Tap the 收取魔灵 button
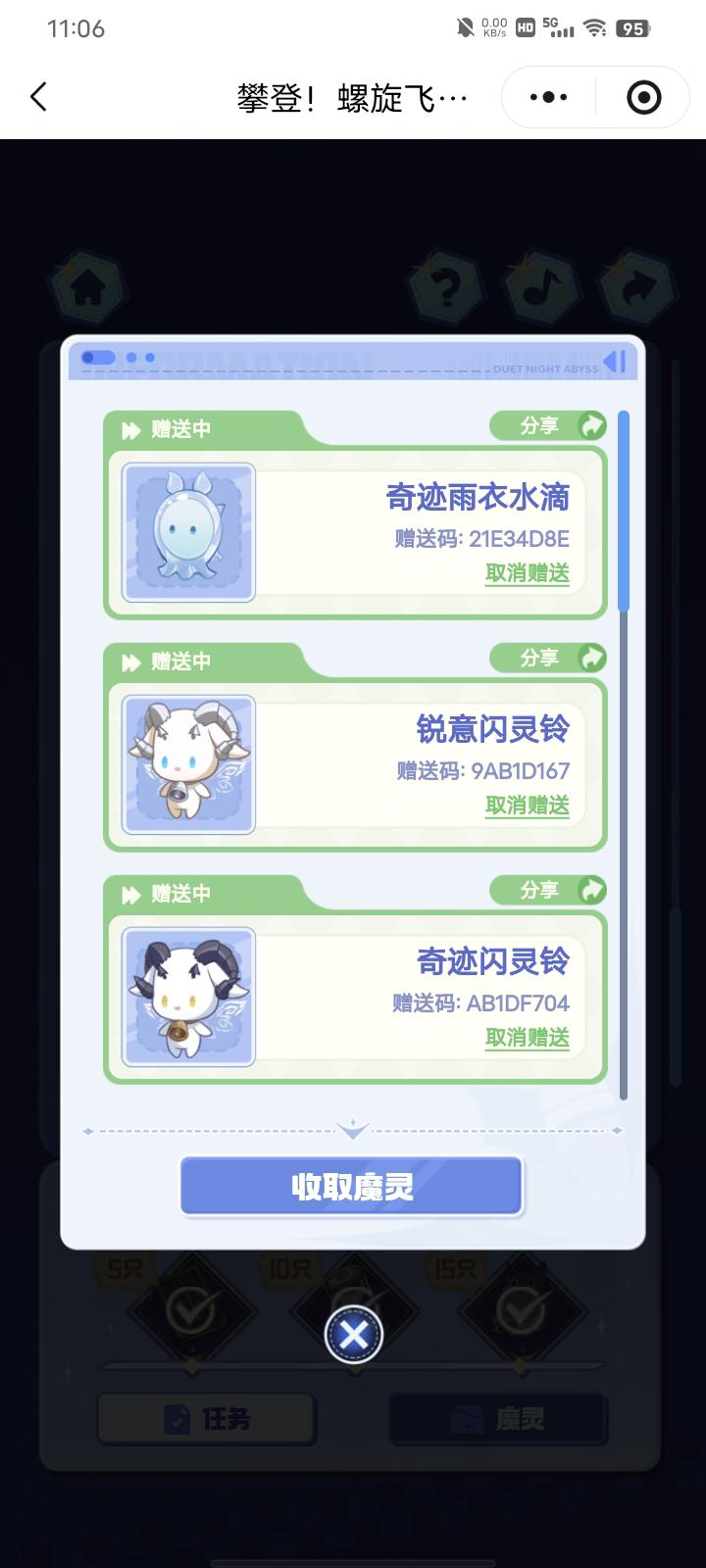706x1568 pixels. coord(352,1187)
